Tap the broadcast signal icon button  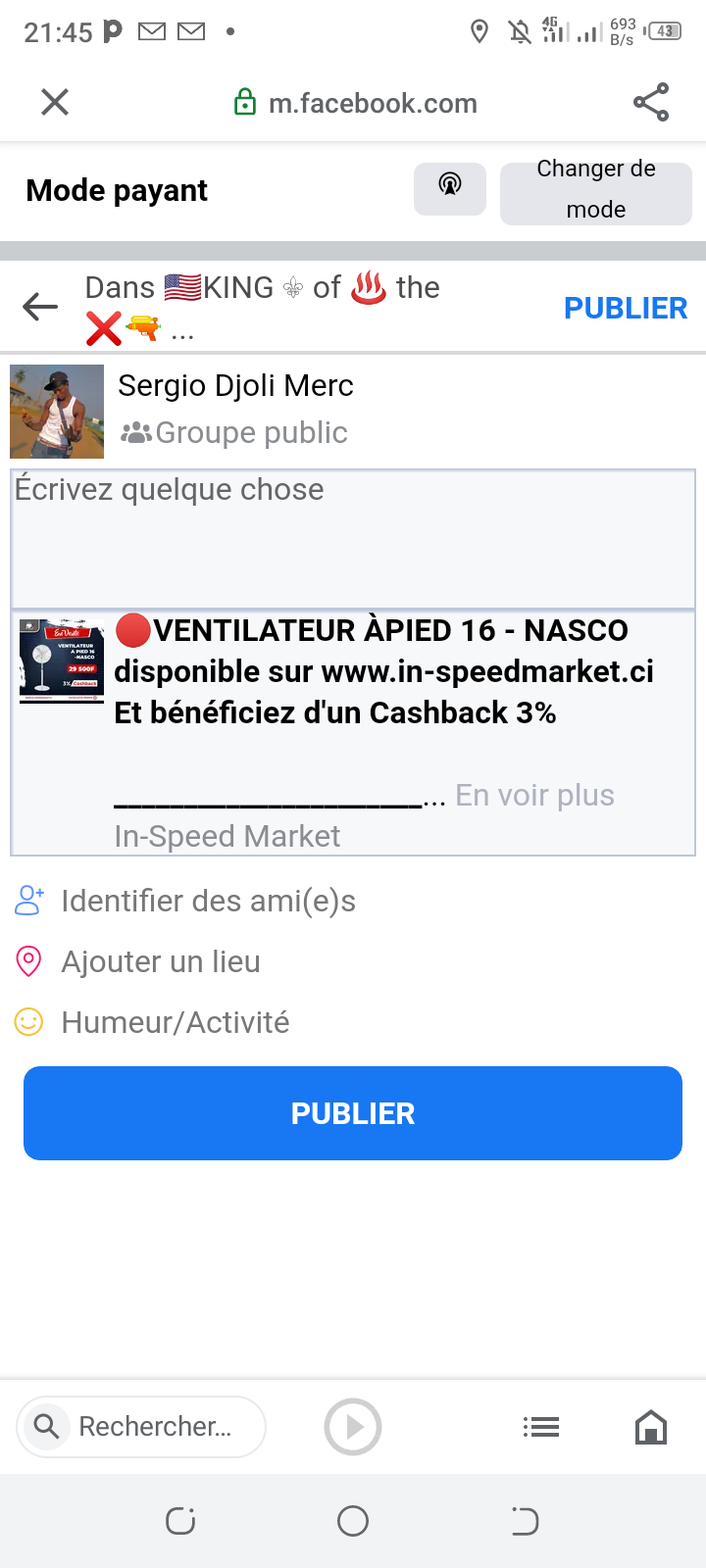tap(450, 188)
